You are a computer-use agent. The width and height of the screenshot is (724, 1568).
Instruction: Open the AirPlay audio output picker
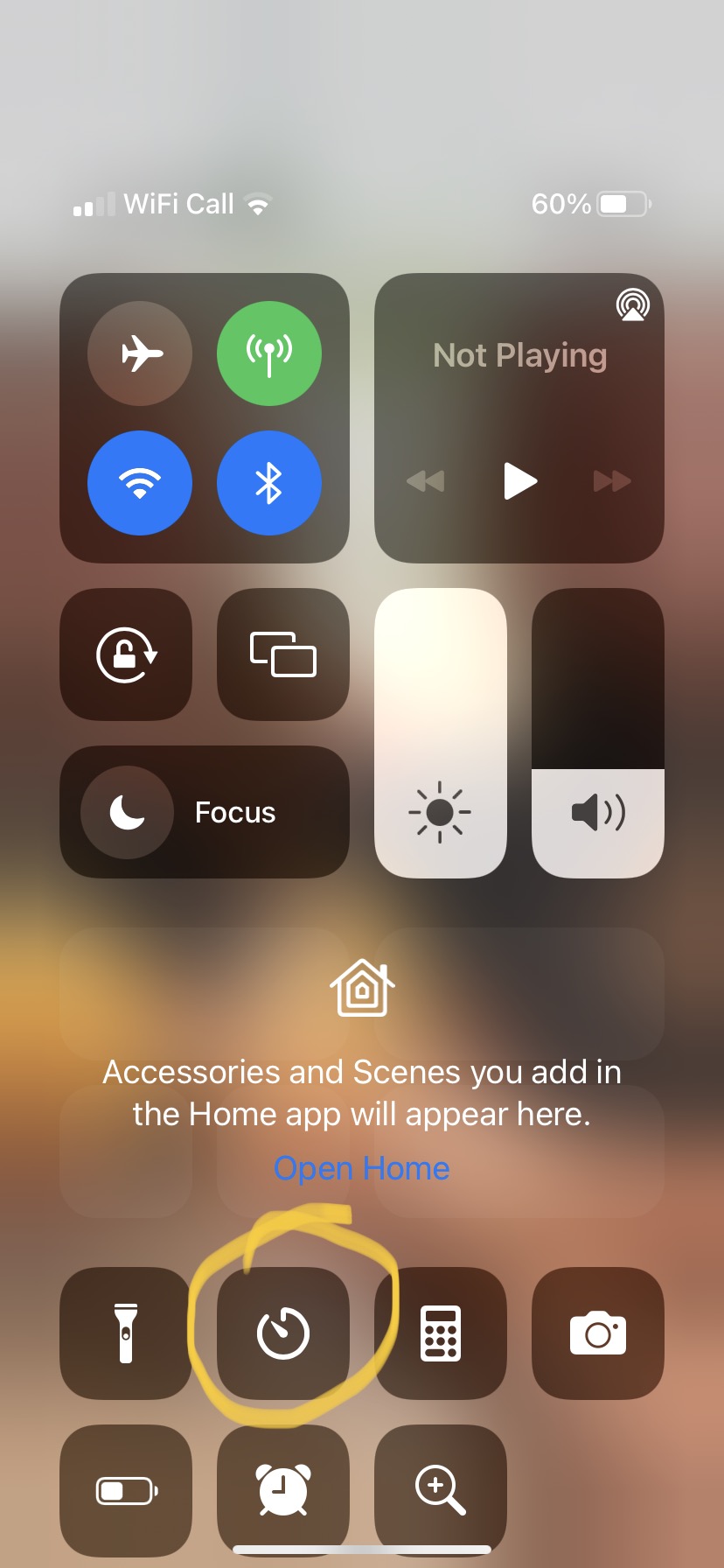632,305
